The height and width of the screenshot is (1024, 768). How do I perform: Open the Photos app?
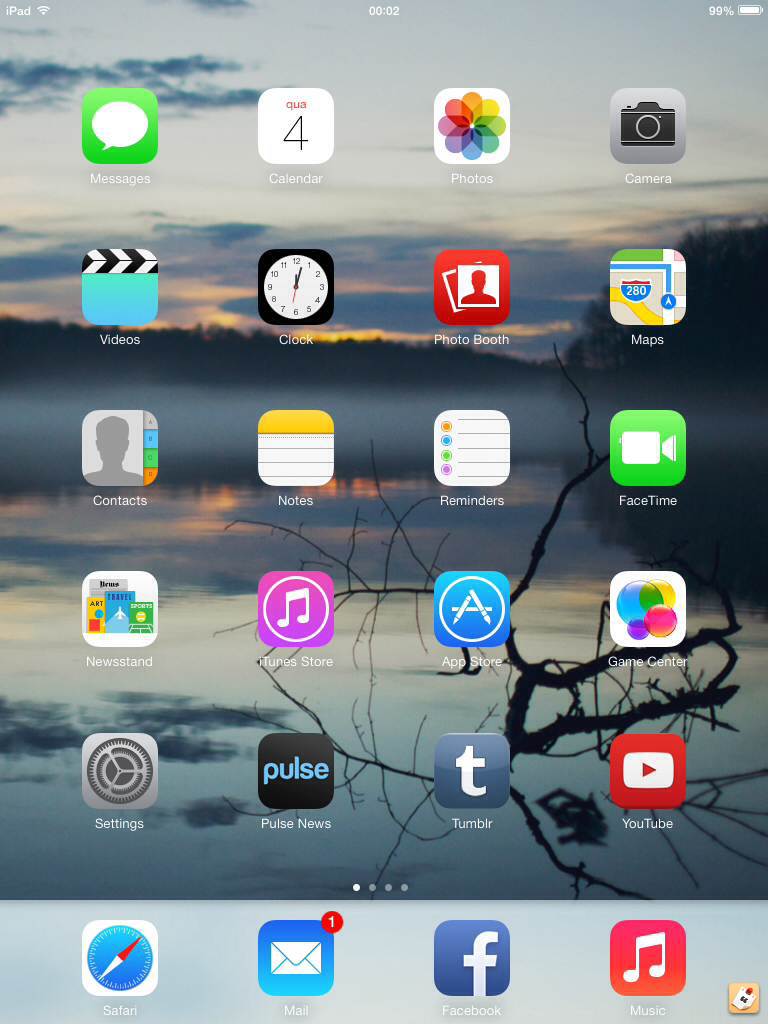(472, 126)
